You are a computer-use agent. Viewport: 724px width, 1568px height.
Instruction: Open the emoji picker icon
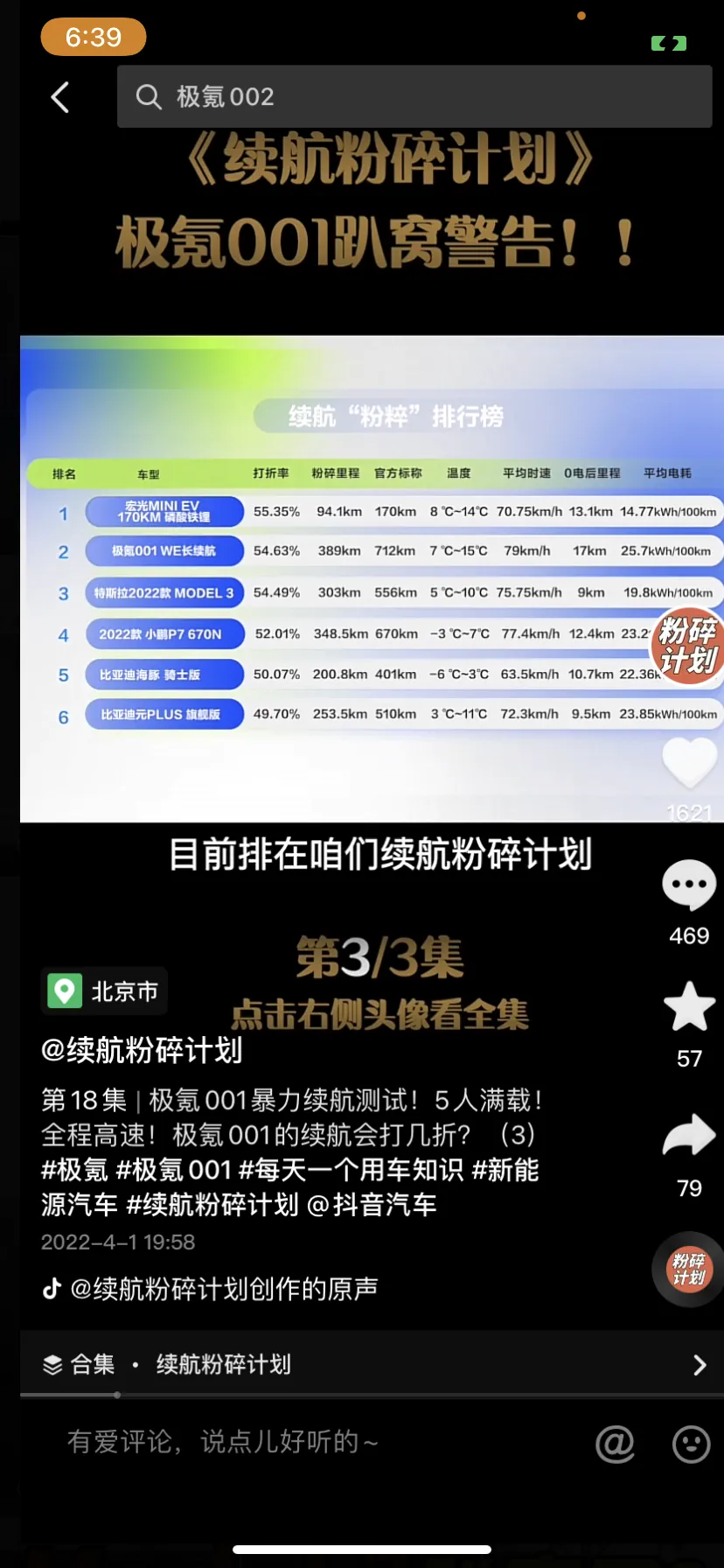click(x=691, y=1444)
